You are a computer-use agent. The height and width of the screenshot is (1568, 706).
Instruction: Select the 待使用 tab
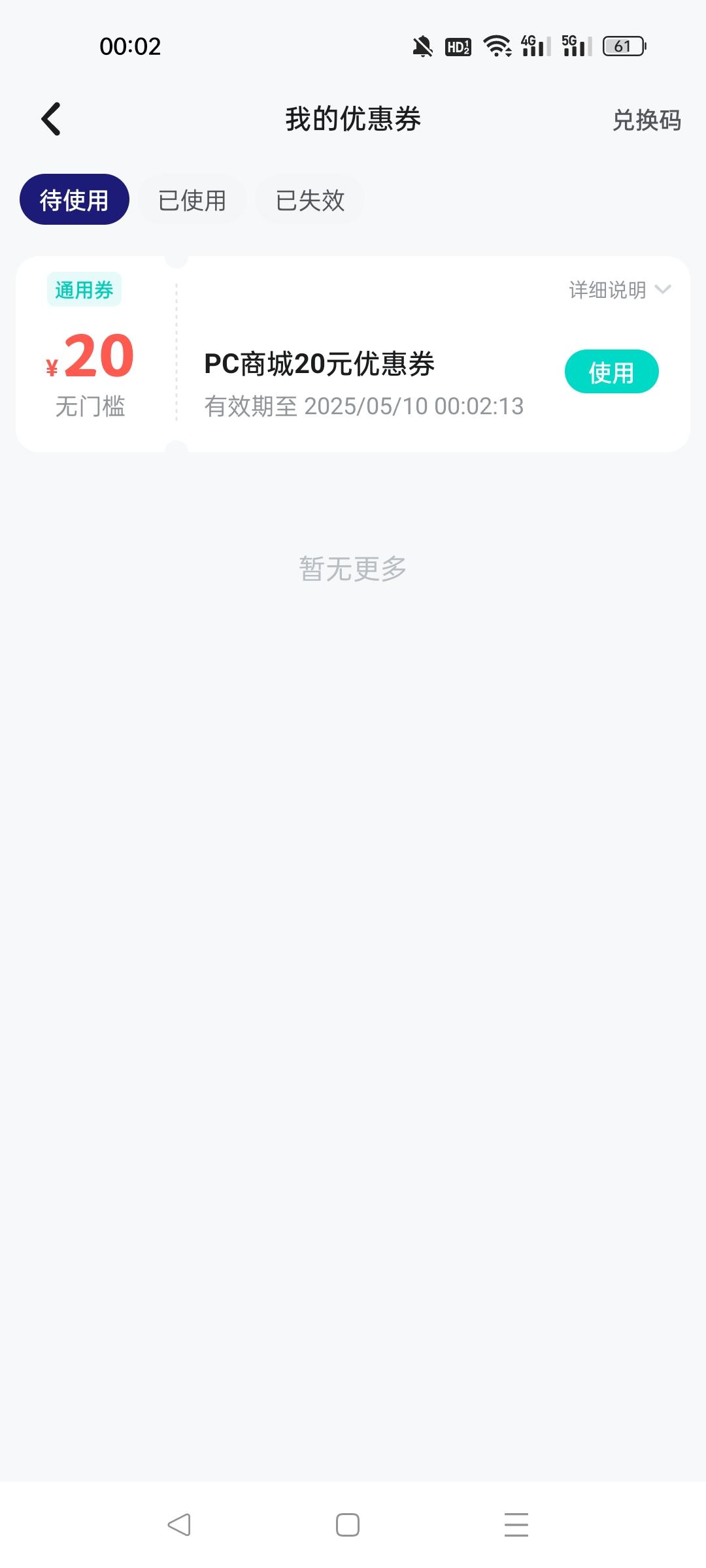click(x=75, y=199)
